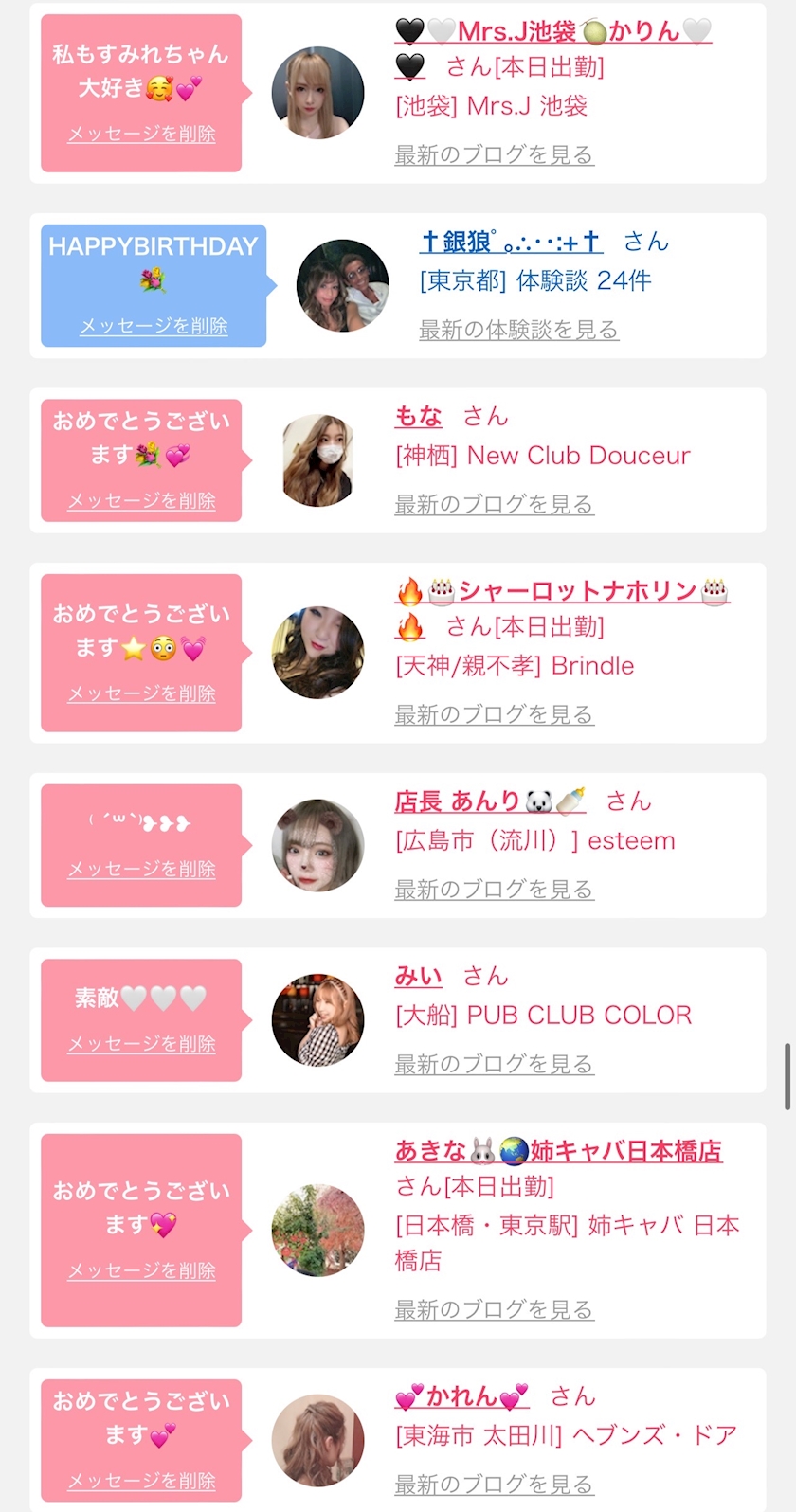Delete the HAPPYBIRTHDAY message

(x=154, y=326)
